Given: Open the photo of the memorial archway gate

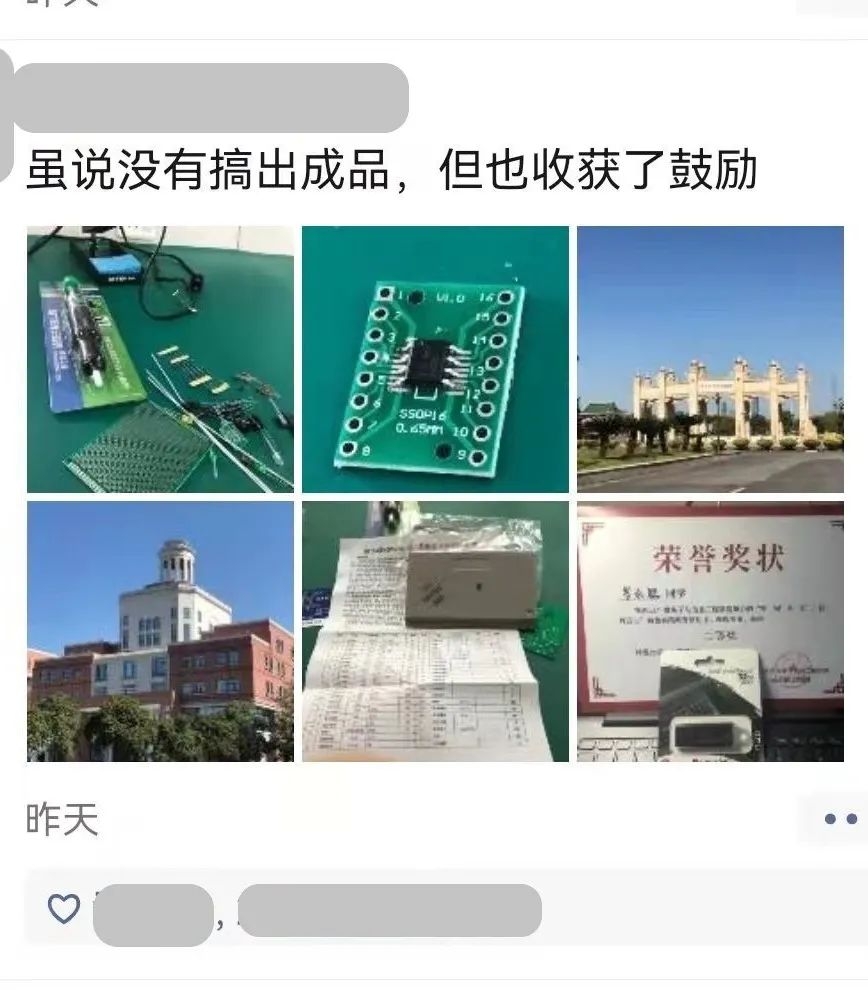Looking at the screenshot, I should pyautogui.click(x=710, y=359).
